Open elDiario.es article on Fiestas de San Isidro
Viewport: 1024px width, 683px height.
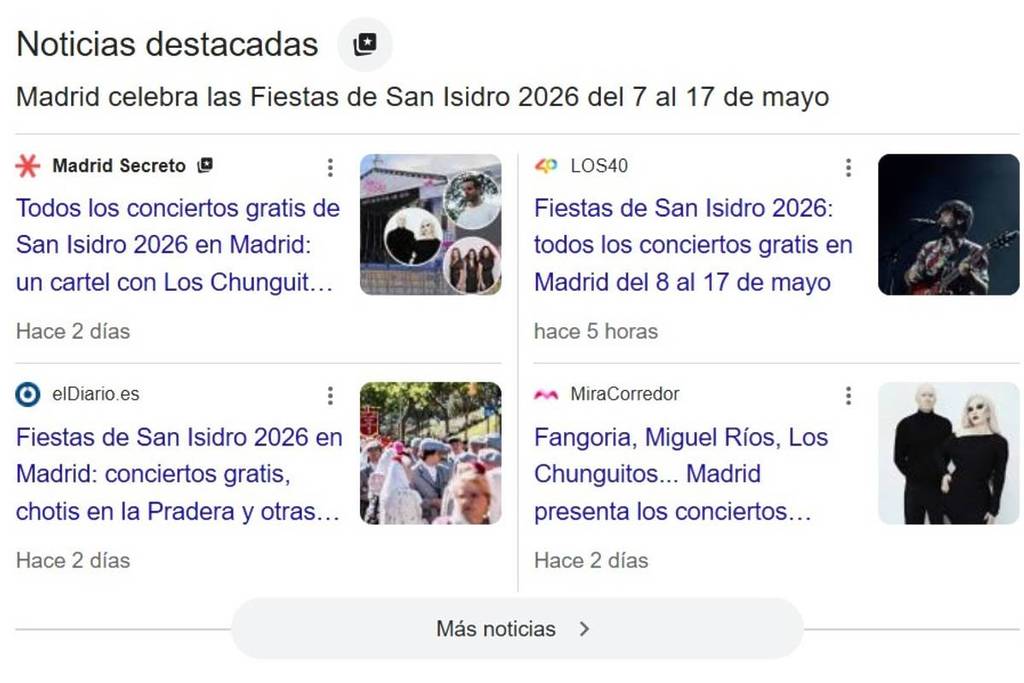(178, 474)
